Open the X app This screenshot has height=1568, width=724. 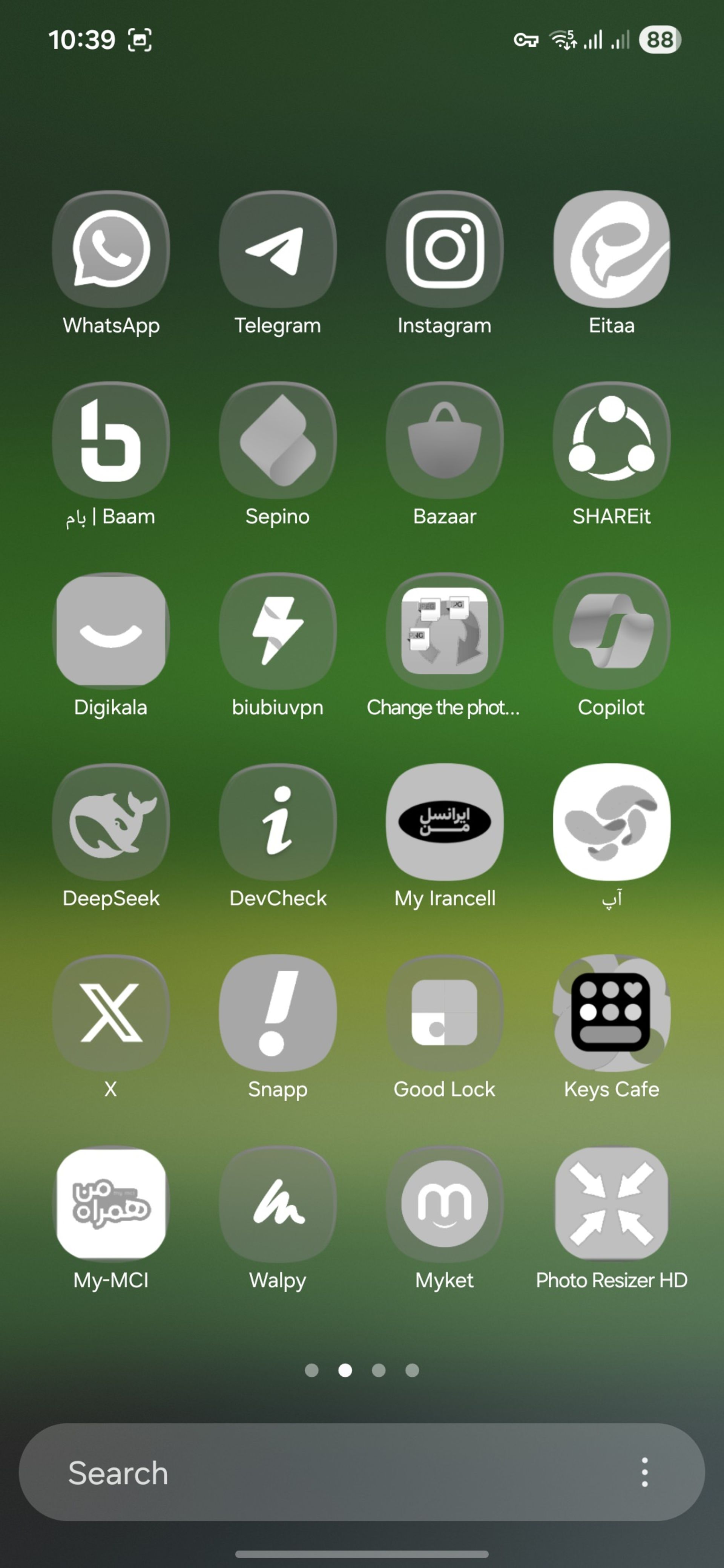(111, 1014)
